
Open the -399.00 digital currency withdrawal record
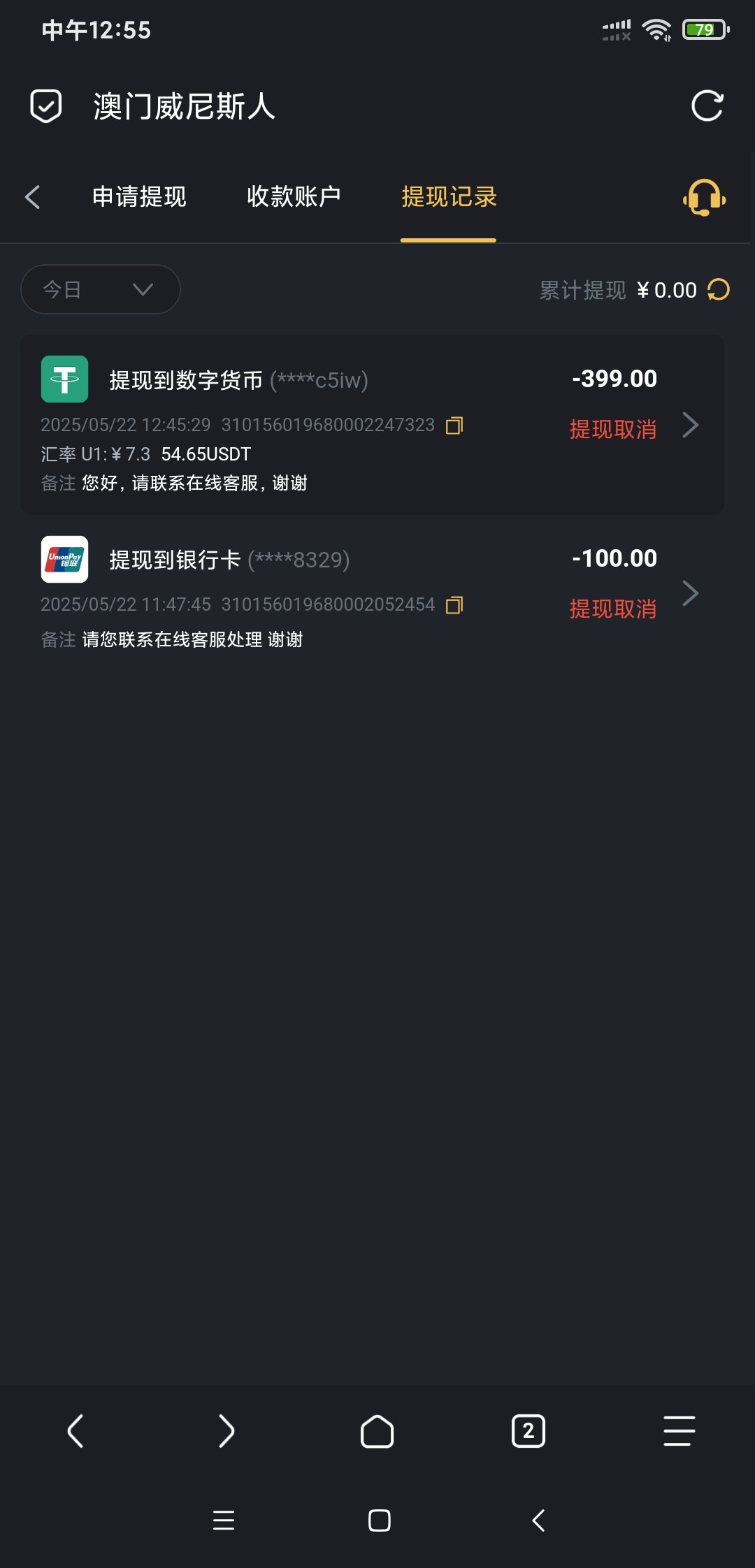pyautogui.click(x=689, y=425)
